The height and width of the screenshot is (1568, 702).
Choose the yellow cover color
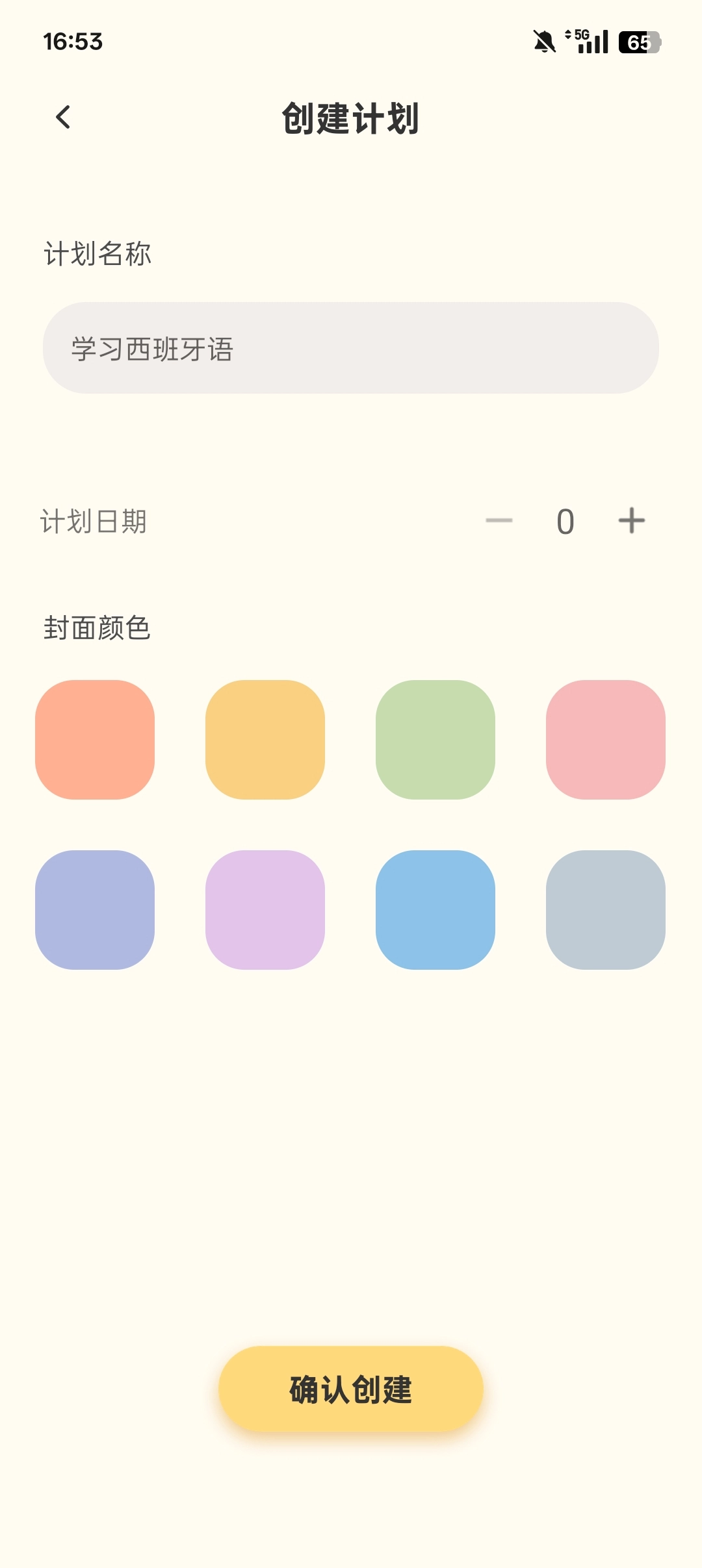pyautogui.click(x=265, y=740)
